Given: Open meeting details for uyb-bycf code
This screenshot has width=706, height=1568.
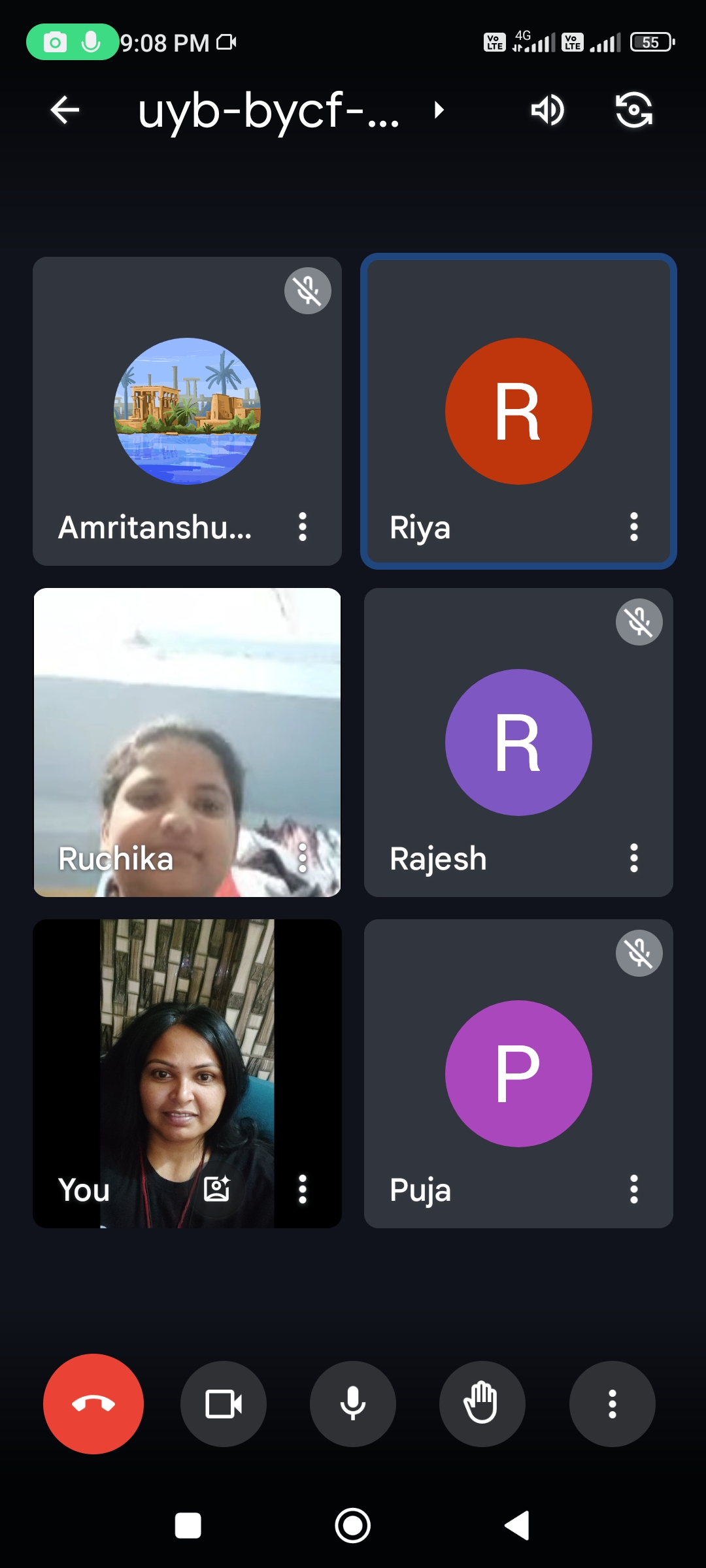Looking at the screenshot, I should [x=291, y=110].
